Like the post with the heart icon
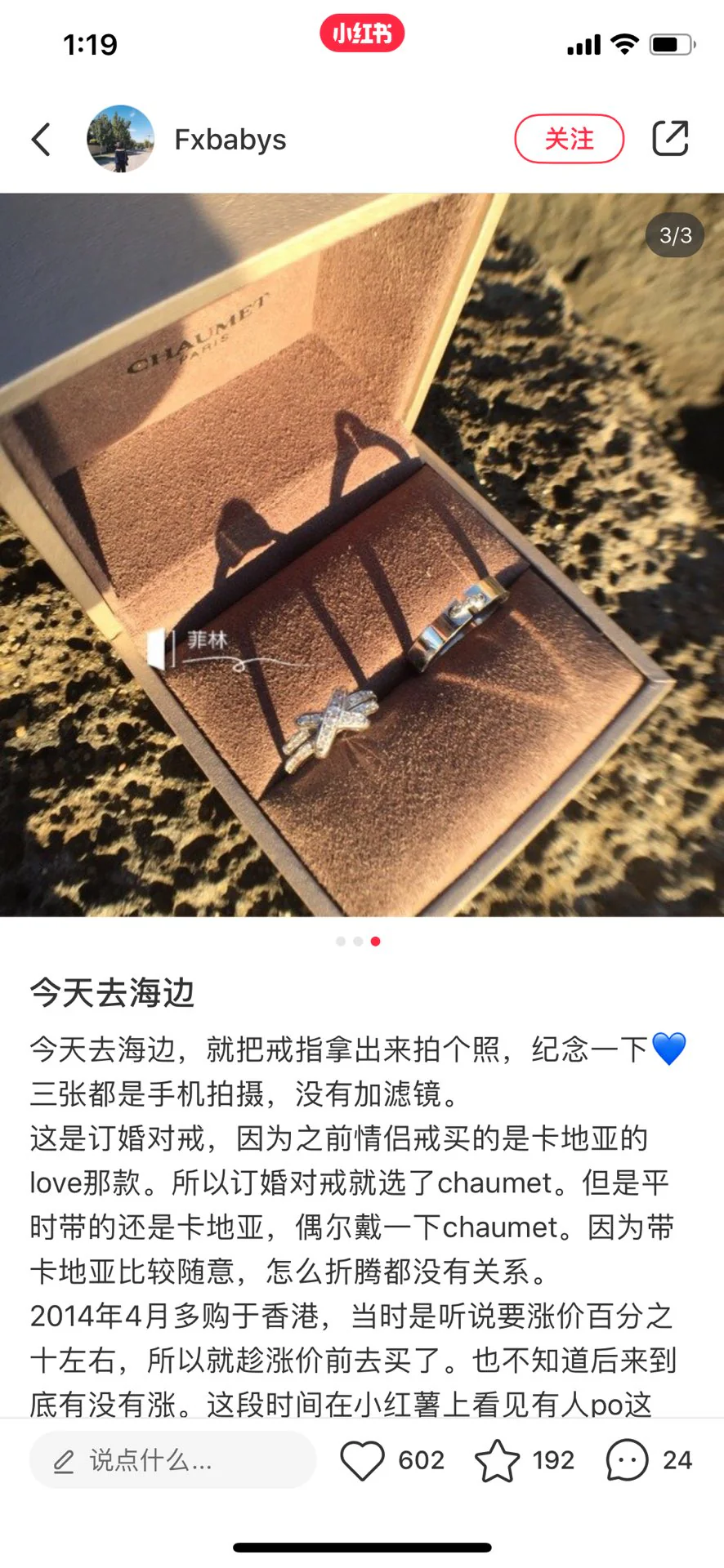This screenshot has height=1568, width=724. [x=365, y=1459]
